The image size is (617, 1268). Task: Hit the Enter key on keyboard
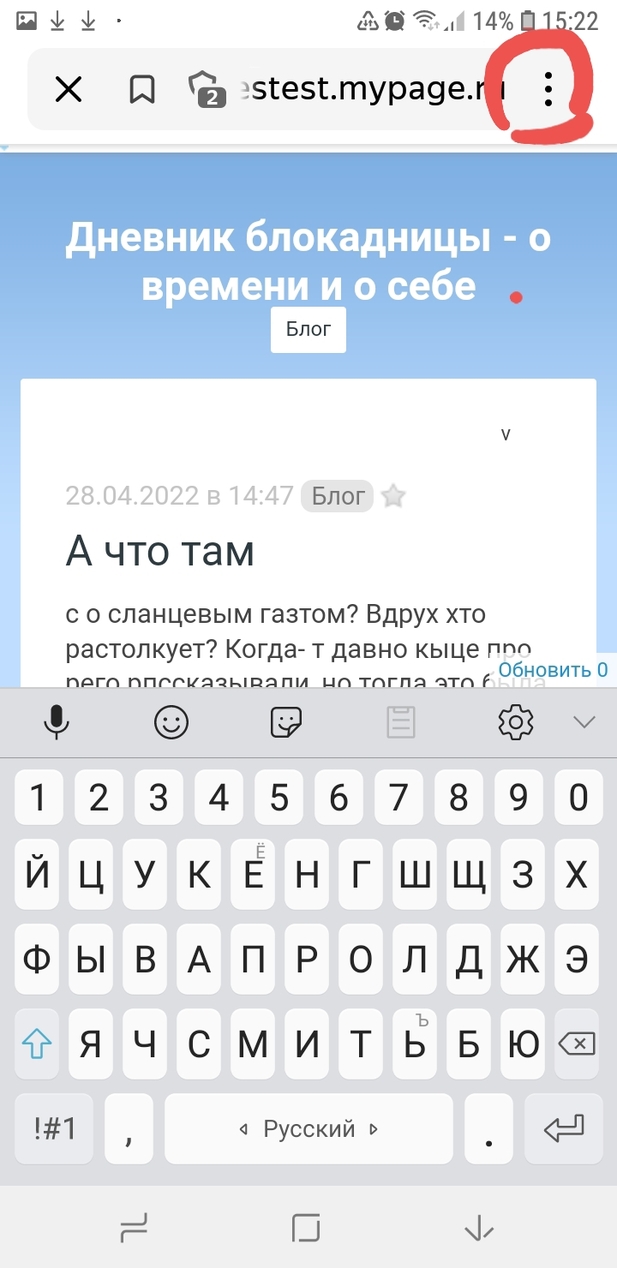coord(563,1129)
